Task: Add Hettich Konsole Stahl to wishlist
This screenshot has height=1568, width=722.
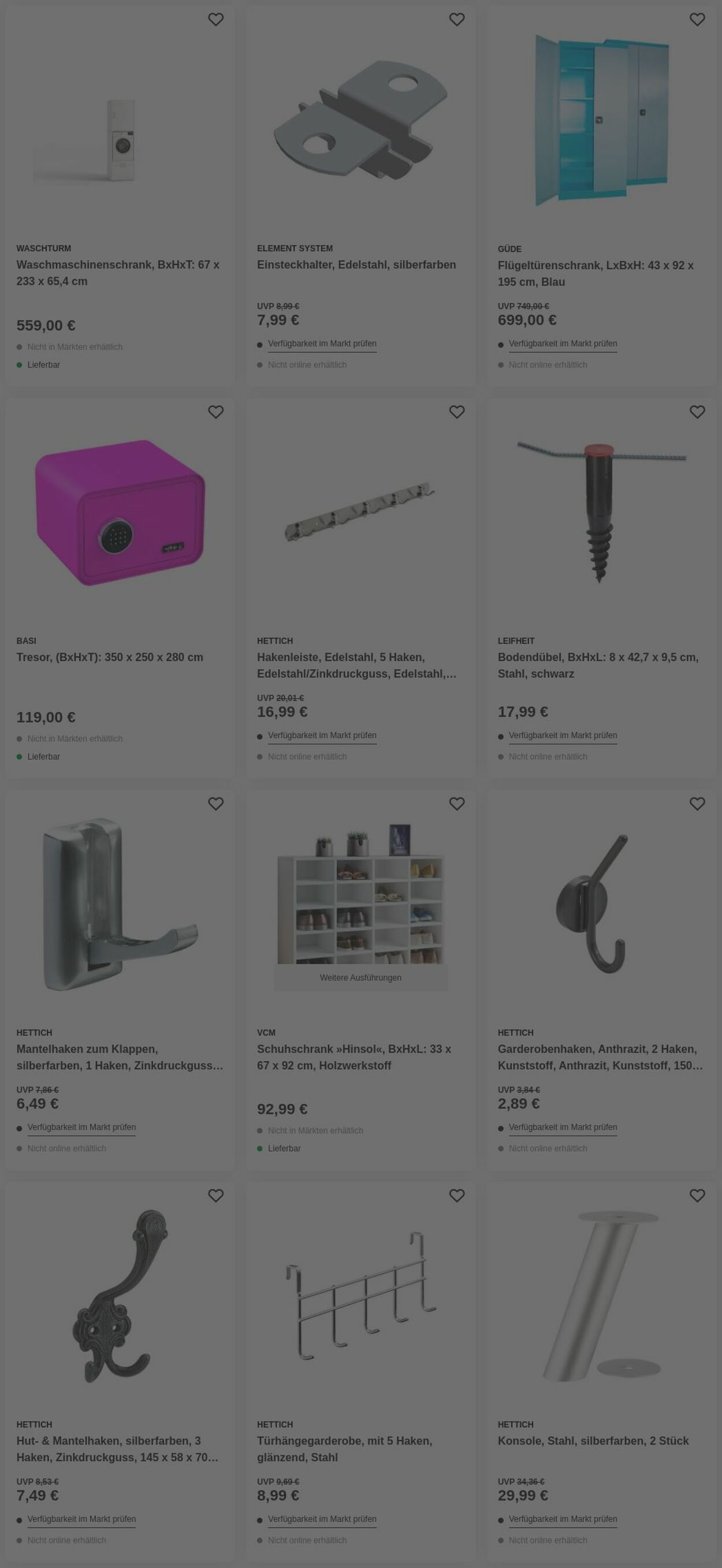Action: coord(697,1196)
